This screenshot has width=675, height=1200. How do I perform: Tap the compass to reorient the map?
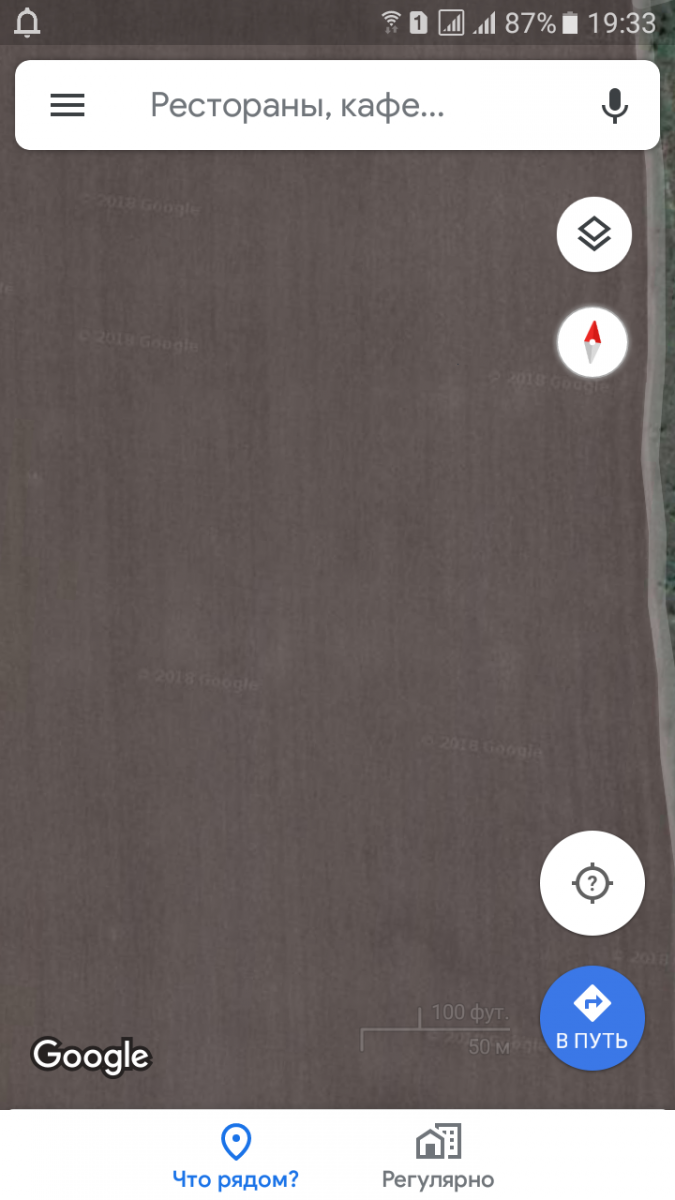592,343
